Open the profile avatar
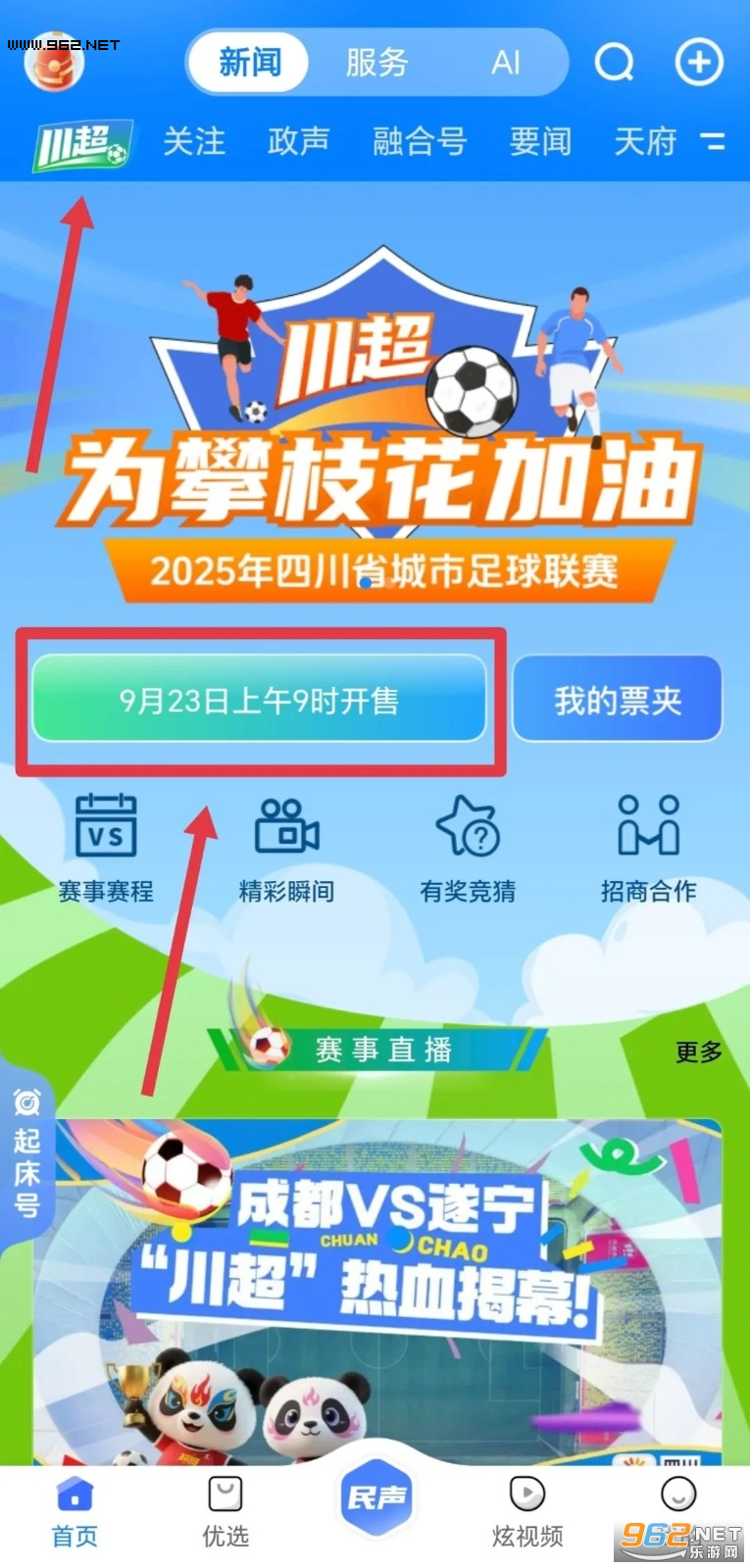This screenshot has width=750, height=1568. (55, 63)
